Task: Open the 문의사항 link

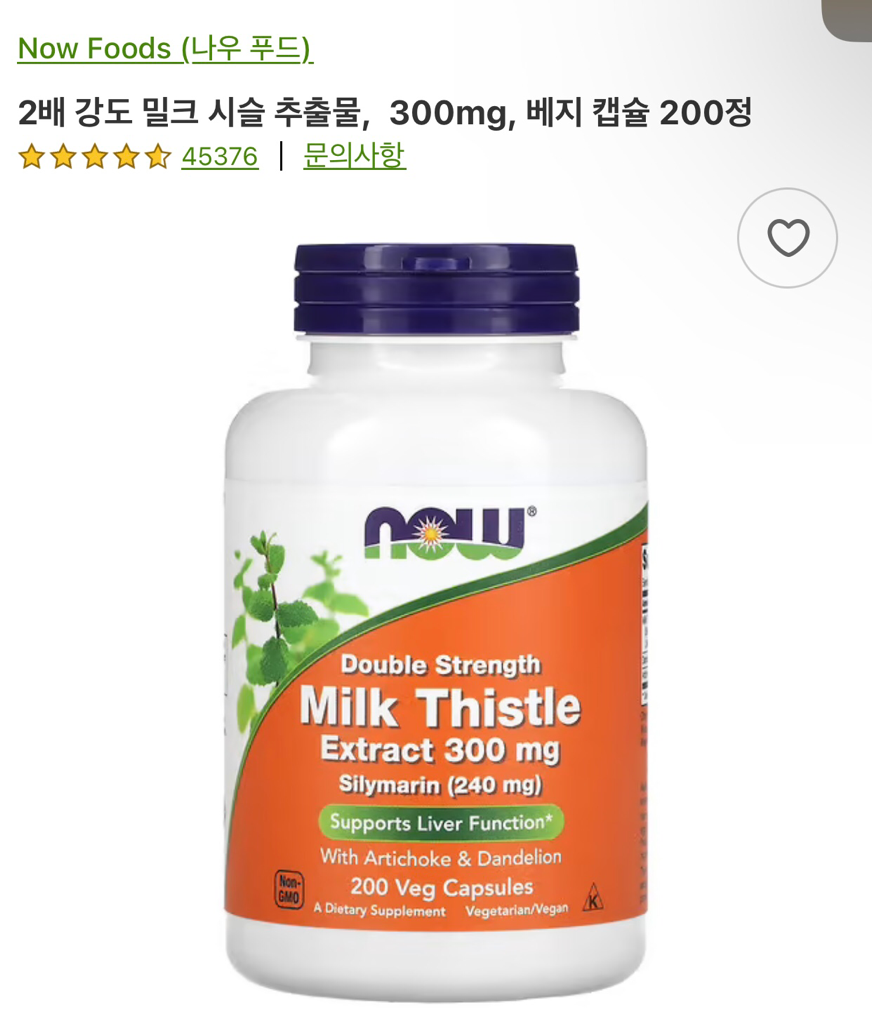Action: pos(354,156)
